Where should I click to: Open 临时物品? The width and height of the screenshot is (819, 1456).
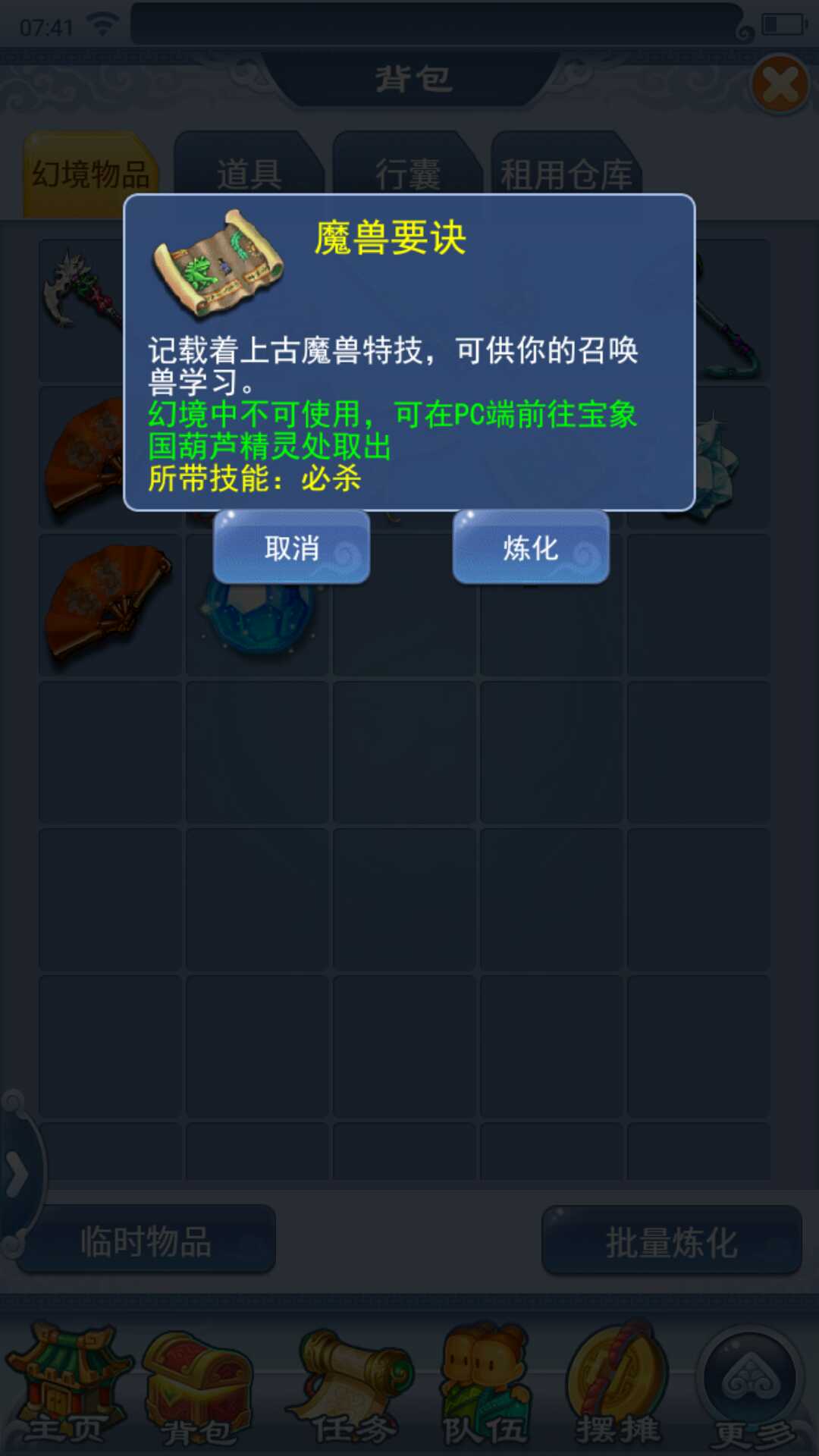pyautogui.click(x=146, y=1241)
